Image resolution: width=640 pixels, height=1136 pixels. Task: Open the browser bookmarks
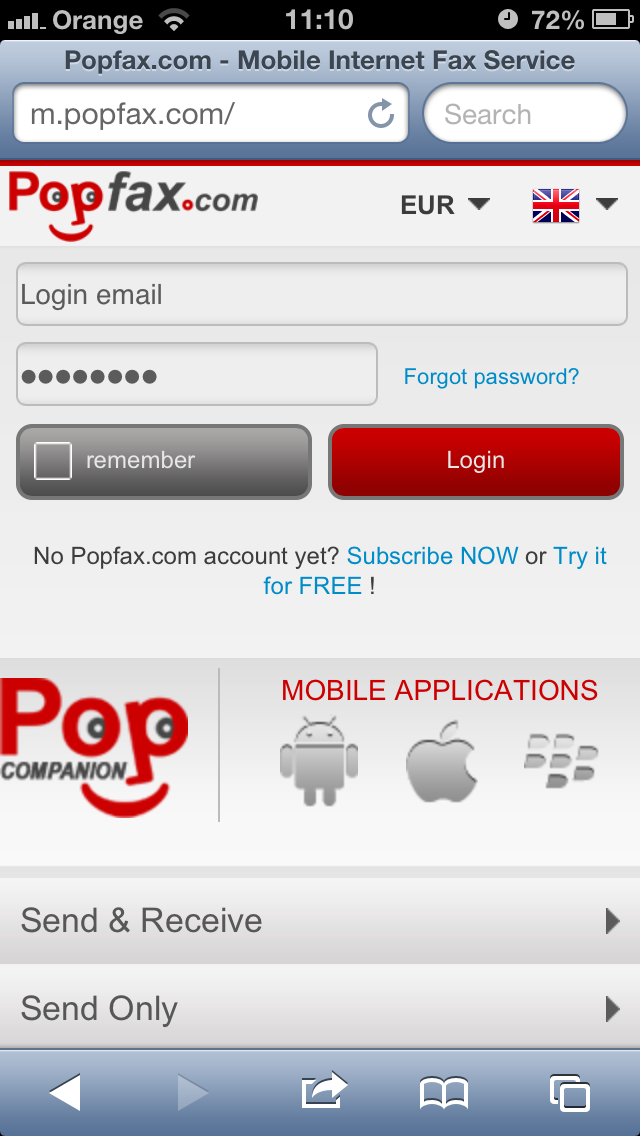[x=444, y=1093]
